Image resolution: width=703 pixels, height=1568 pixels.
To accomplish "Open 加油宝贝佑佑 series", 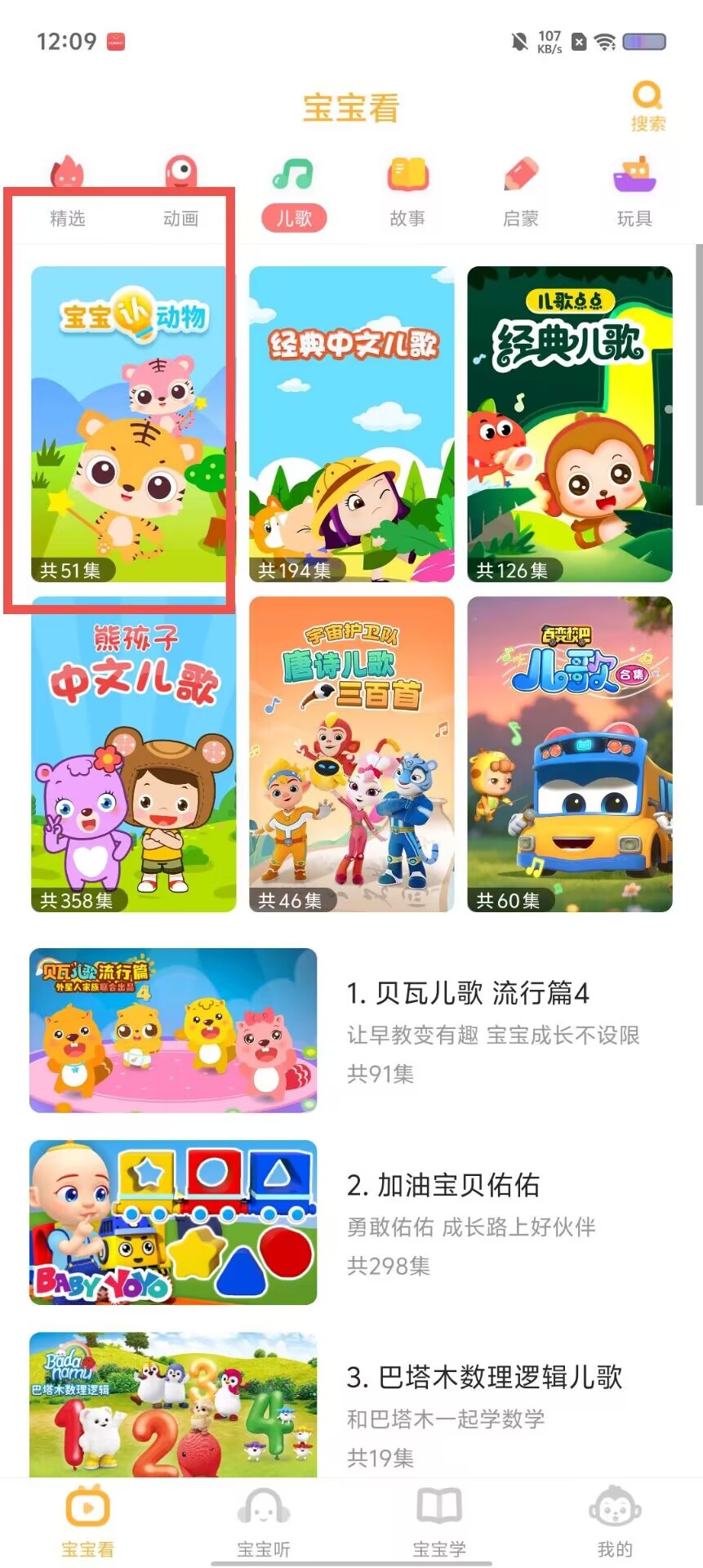I will (351, 1223).
